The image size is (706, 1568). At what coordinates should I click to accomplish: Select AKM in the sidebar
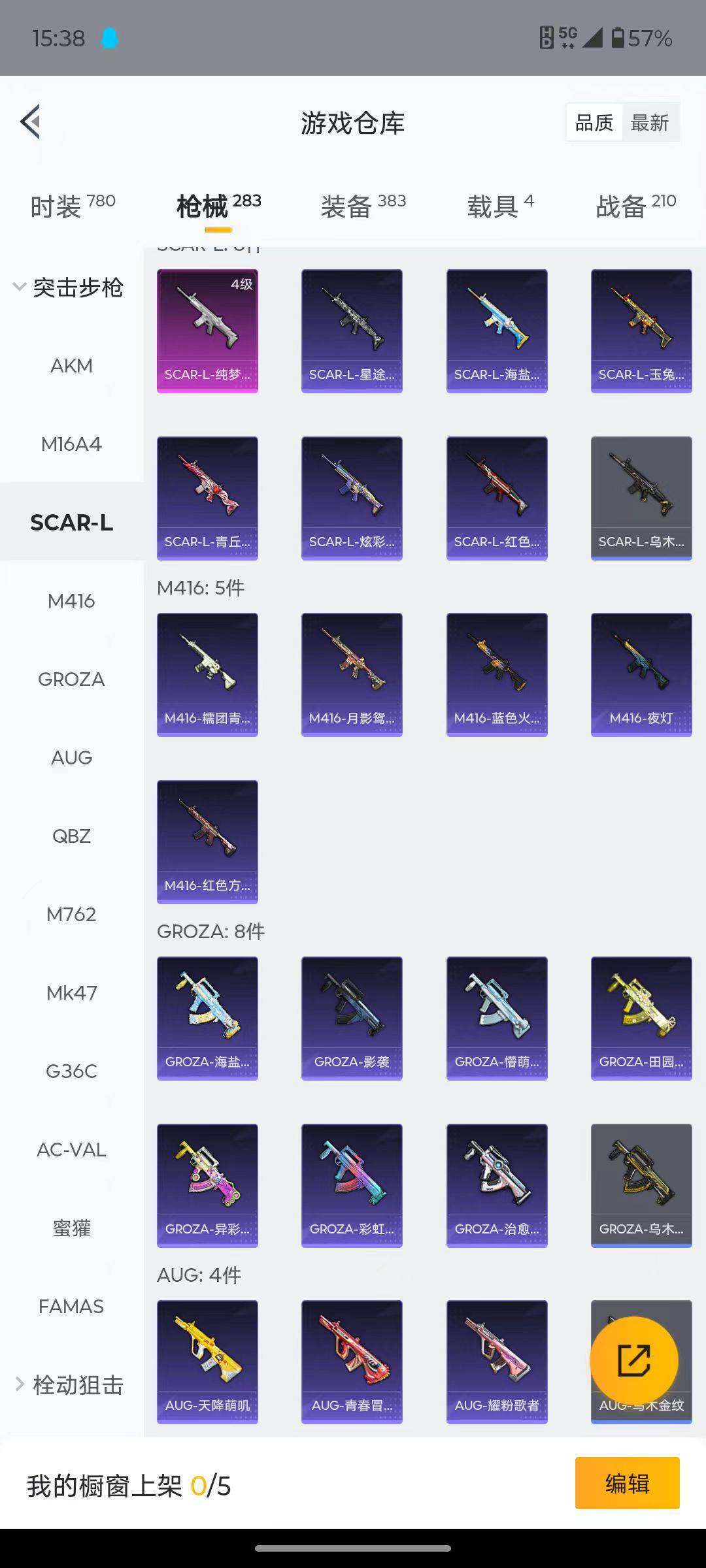click(71, 366)
